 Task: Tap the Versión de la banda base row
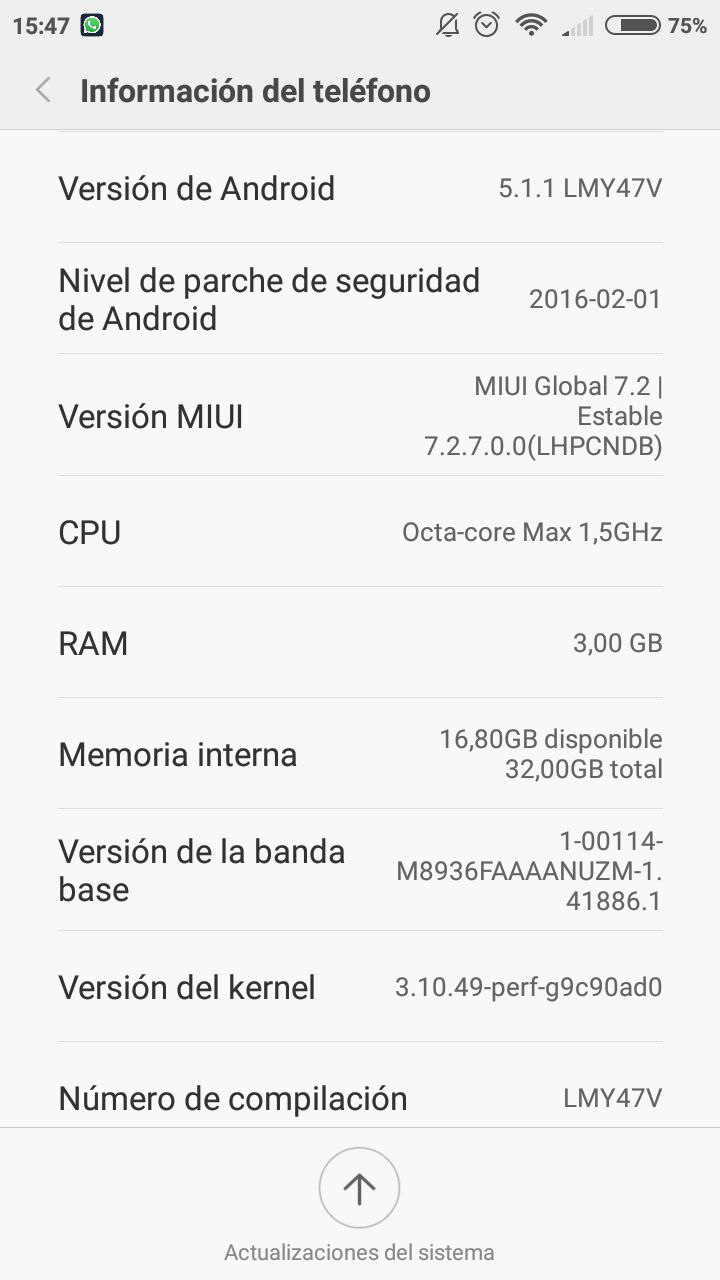pyautogui.click(x=360, y=870)
